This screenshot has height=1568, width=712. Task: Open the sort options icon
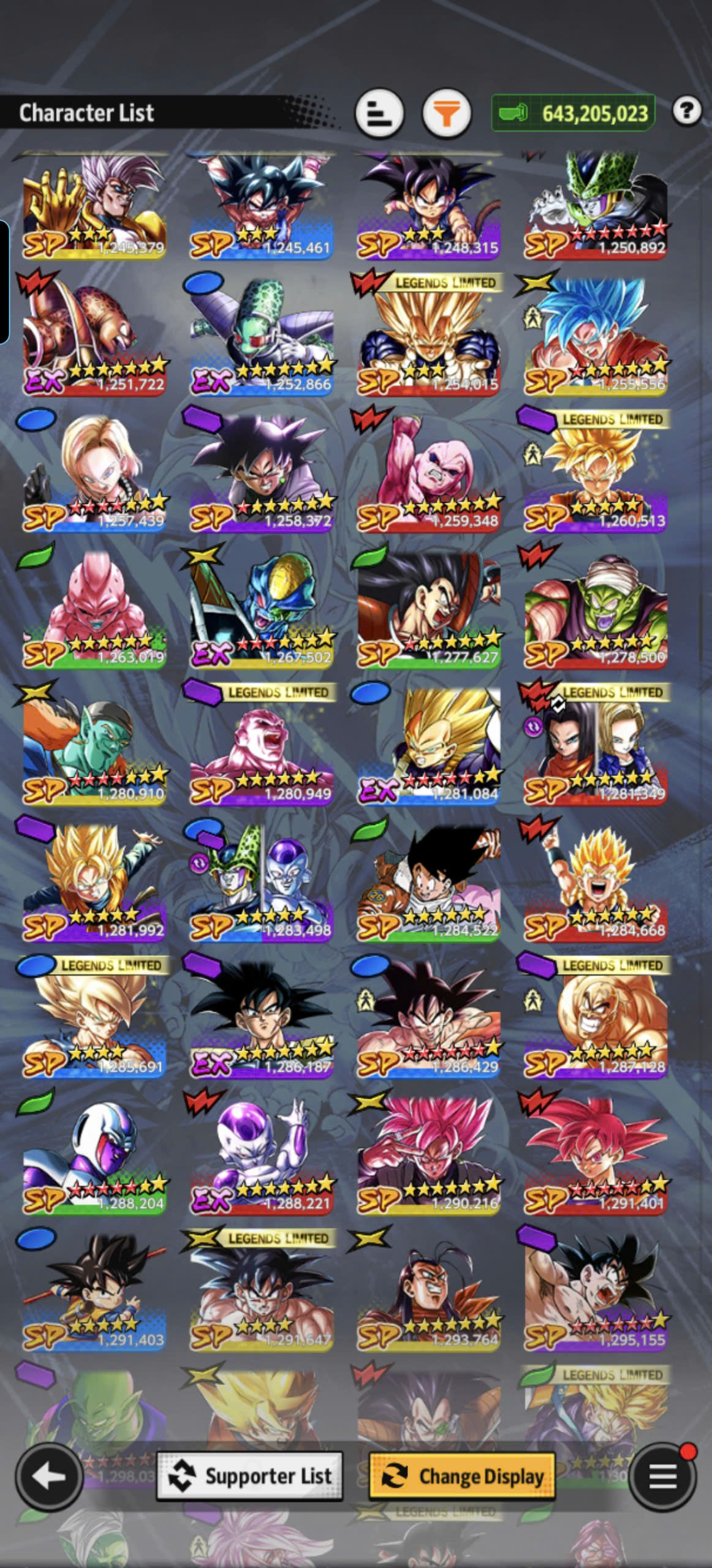[x=379, y=113]
